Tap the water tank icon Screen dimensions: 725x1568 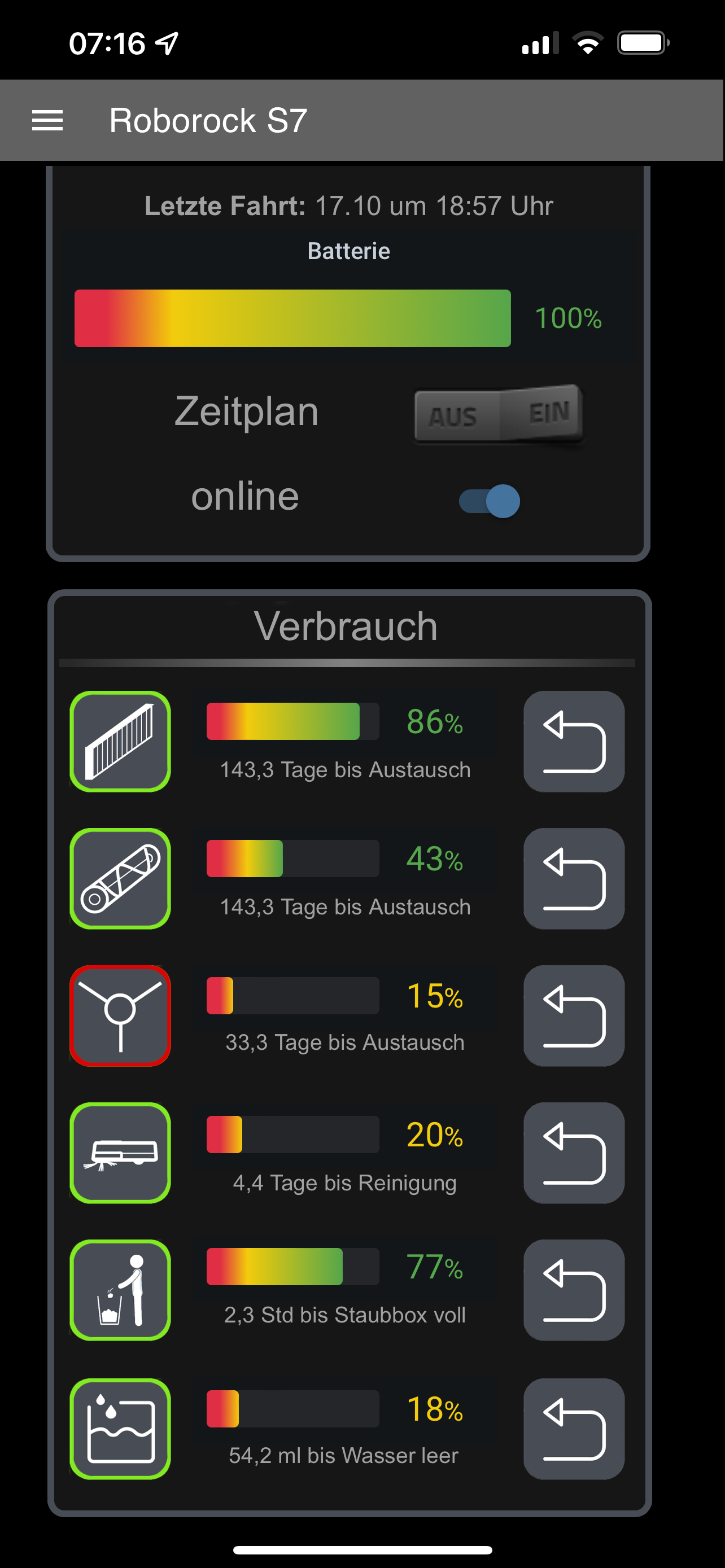pyautogui.click(x=120, y=1428)
